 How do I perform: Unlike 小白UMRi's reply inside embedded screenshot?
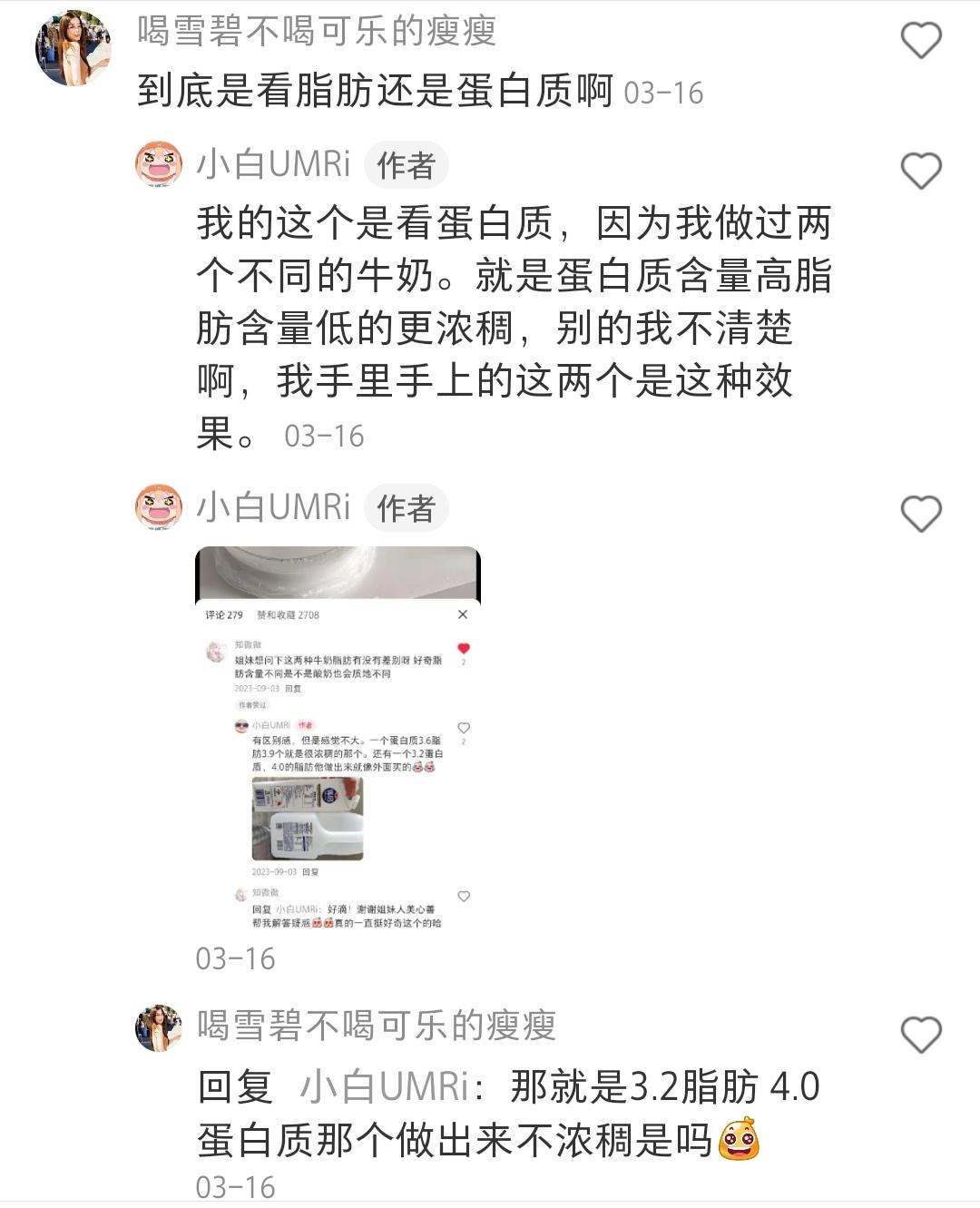[x=464, y=726]
